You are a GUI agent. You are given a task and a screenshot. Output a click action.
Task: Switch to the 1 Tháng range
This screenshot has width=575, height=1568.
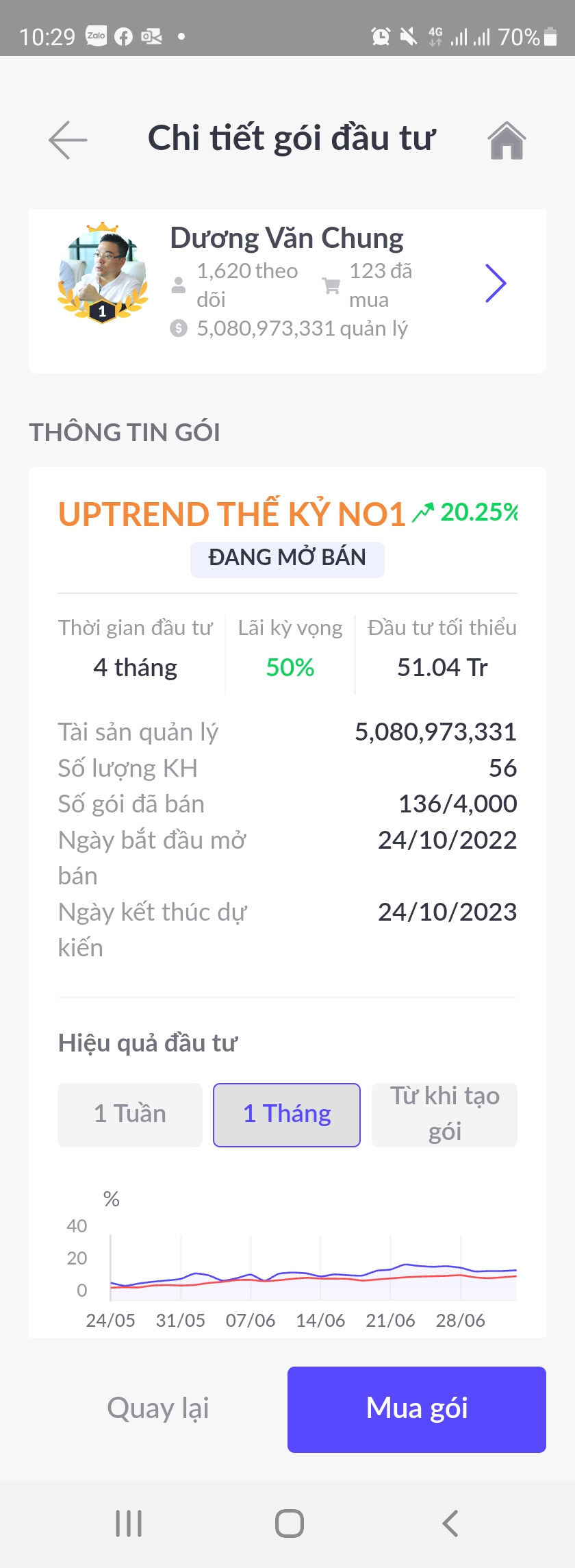coord(287,1114)
